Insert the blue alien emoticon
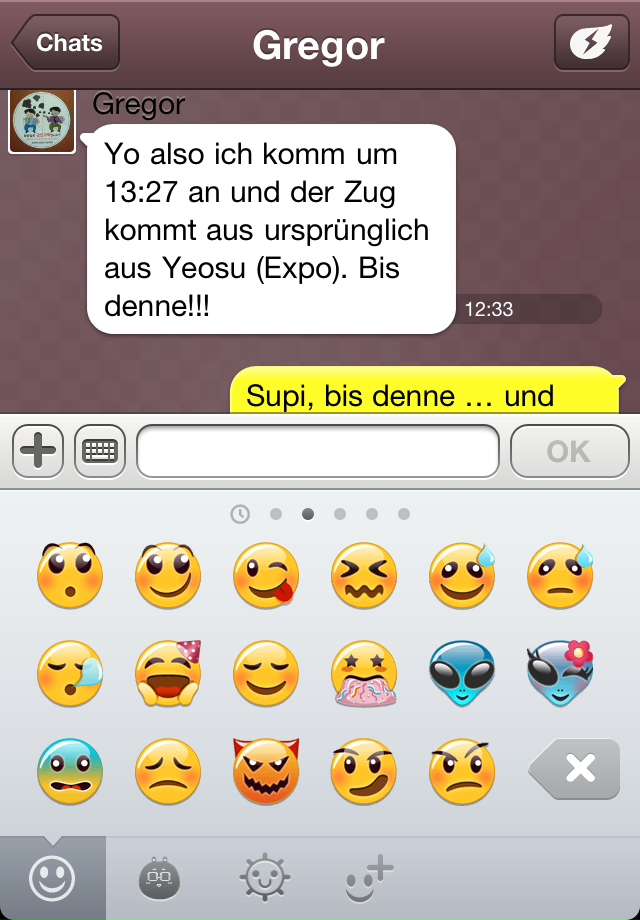 click(x=462, y=674)
